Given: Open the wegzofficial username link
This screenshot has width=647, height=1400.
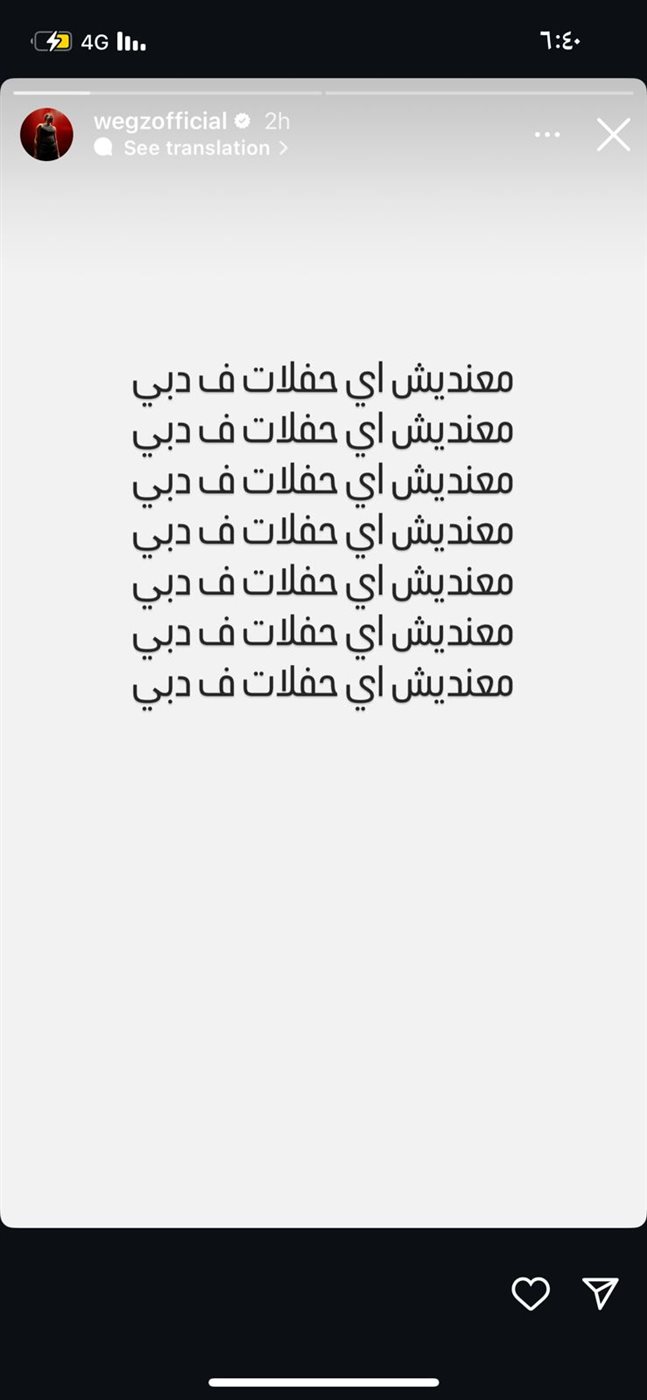Looking at the screenshot, I should (x=160, y=122).
